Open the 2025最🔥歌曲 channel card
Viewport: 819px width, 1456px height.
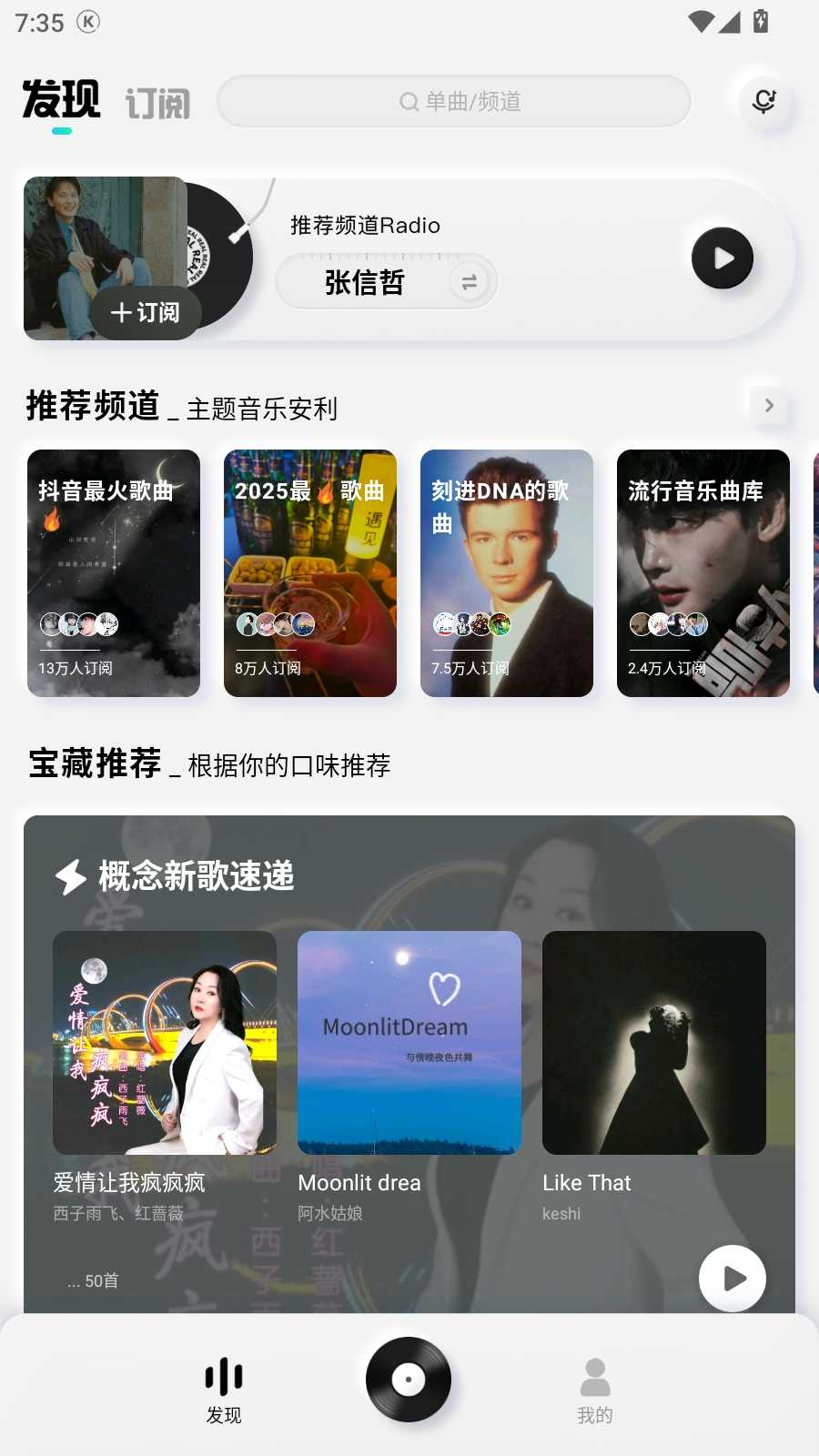[x=310, y=573]
